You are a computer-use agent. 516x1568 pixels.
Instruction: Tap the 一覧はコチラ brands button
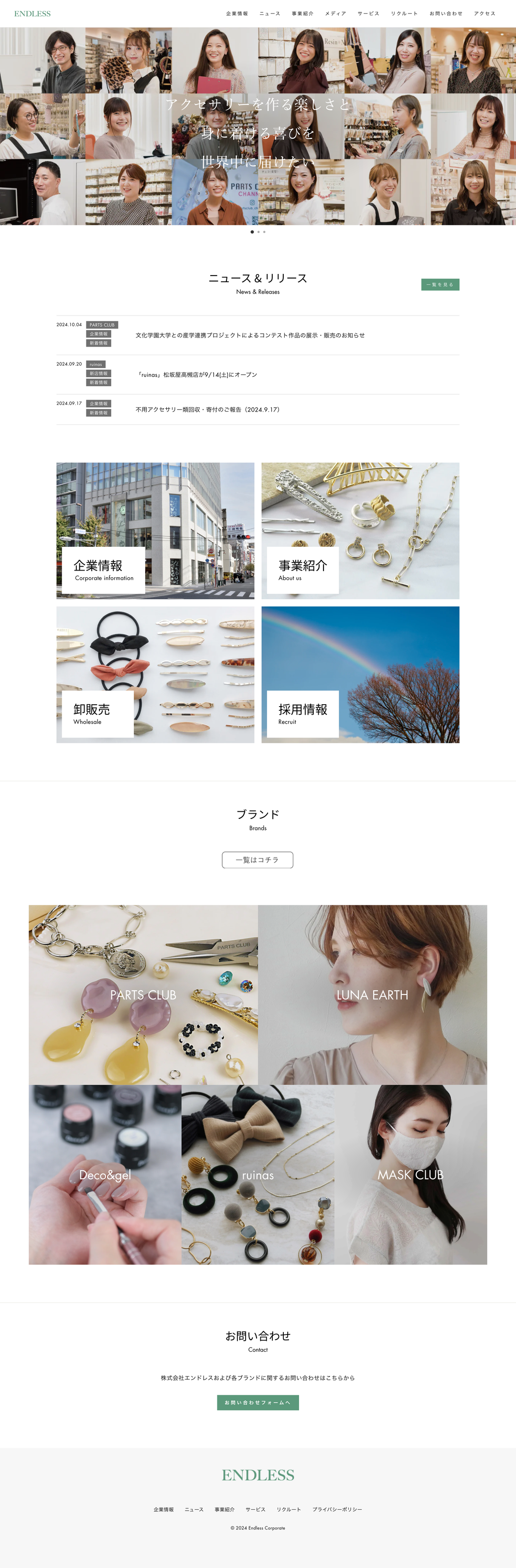point(257,859)
